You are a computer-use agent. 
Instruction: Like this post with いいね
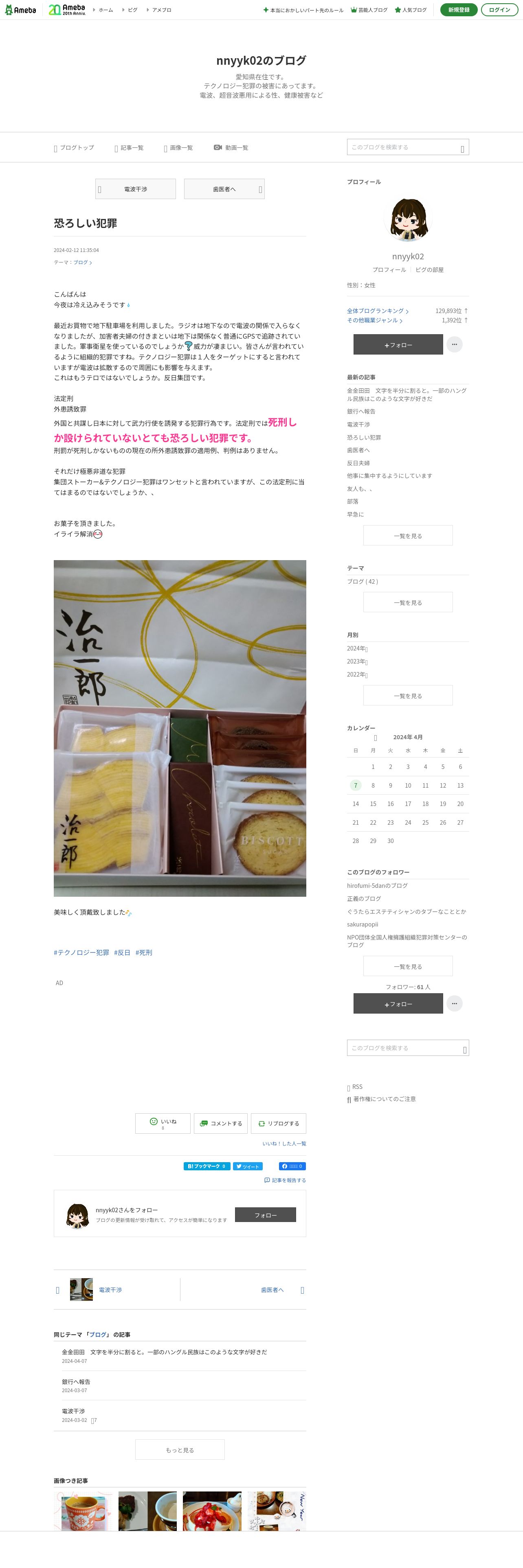click(x=163, y=1123)
